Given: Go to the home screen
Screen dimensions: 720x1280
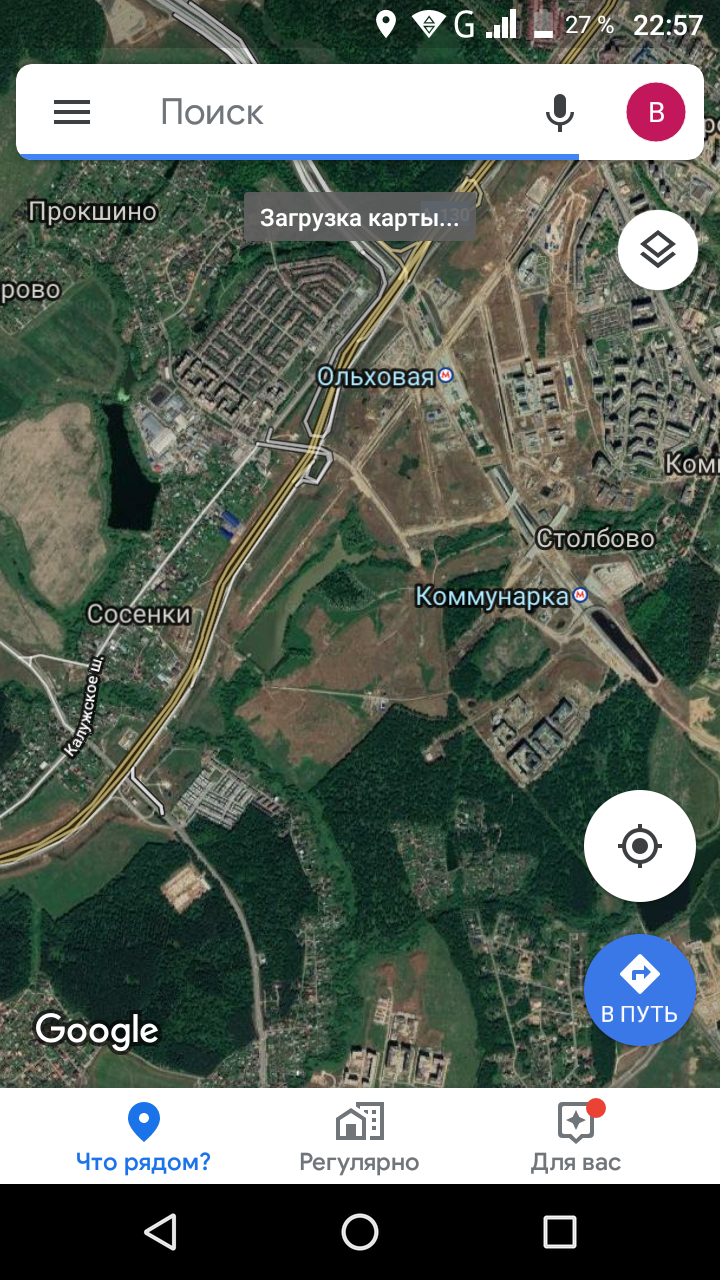Looking at the screenshot, I should 360,1232.
